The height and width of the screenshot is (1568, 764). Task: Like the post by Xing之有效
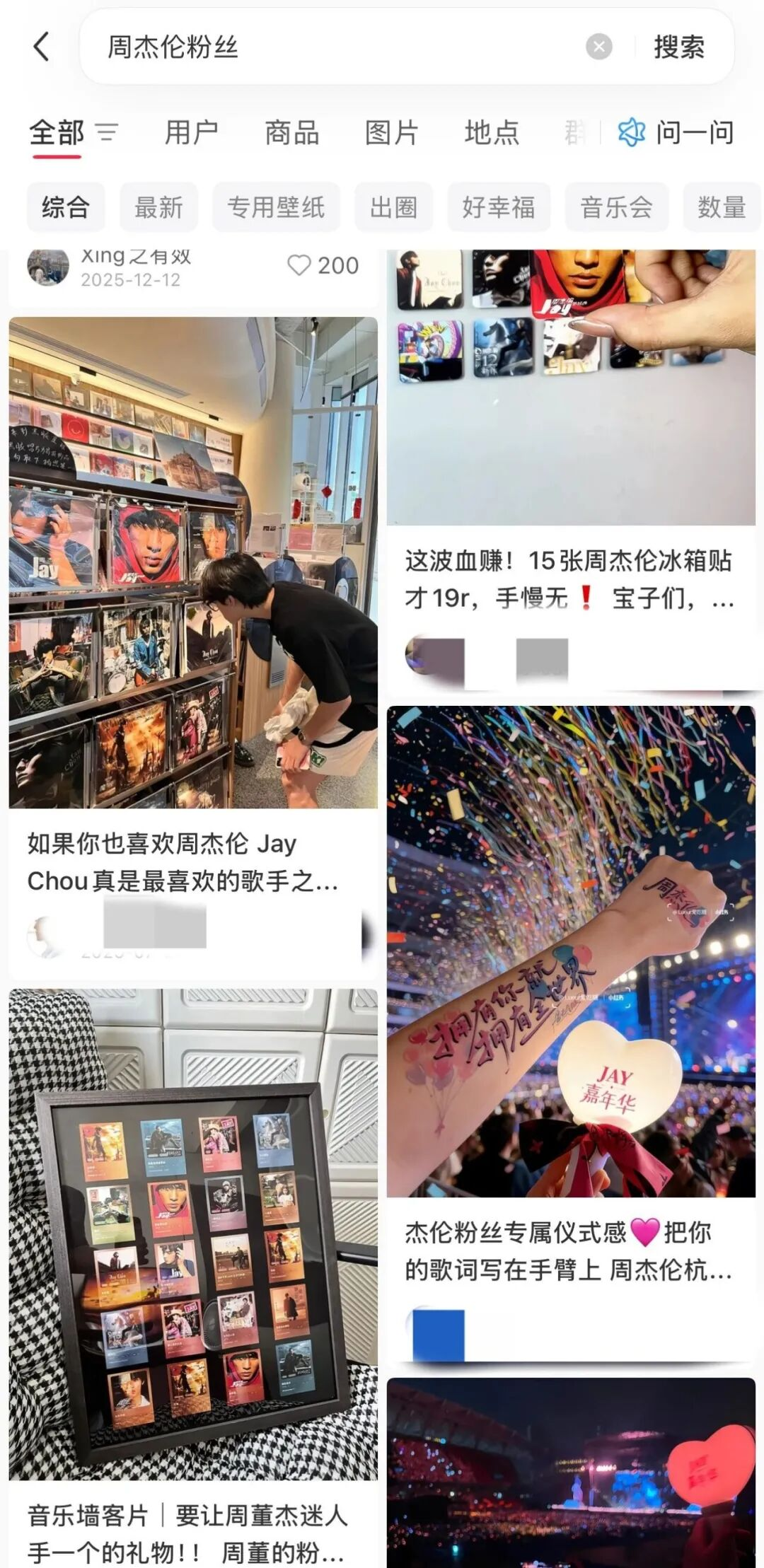click(300, 266)
